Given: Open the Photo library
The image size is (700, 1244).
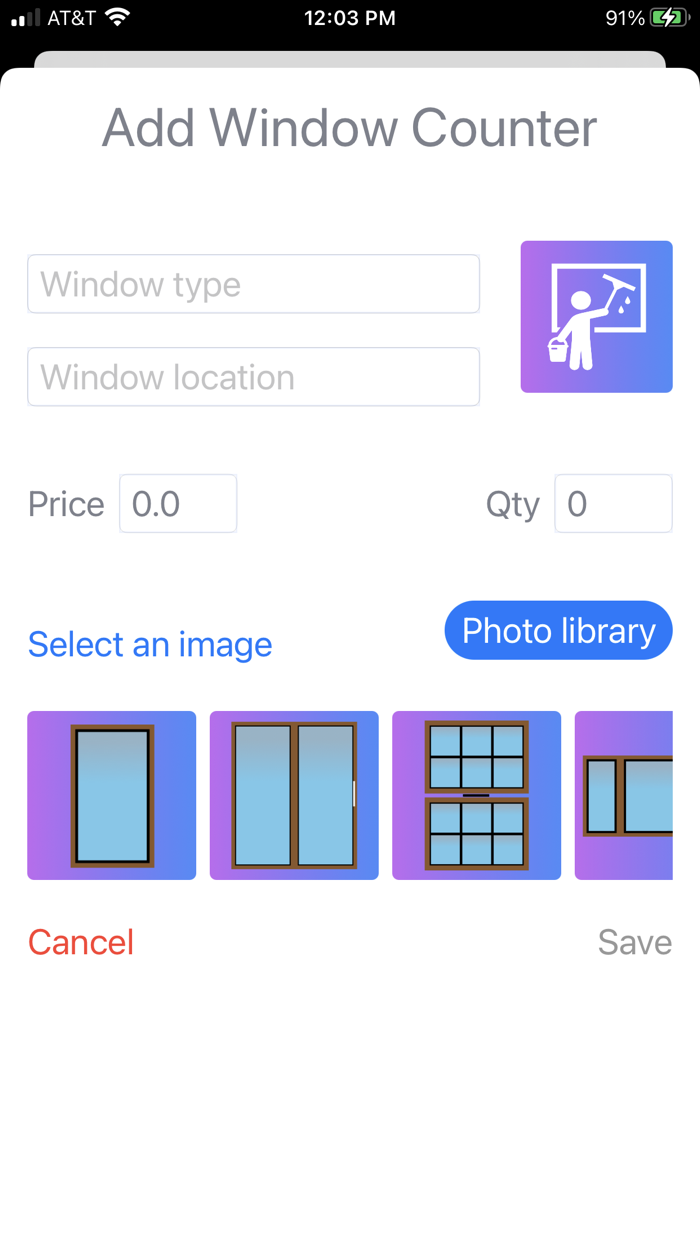Looking at the screenshot, I should click(558, 630).
